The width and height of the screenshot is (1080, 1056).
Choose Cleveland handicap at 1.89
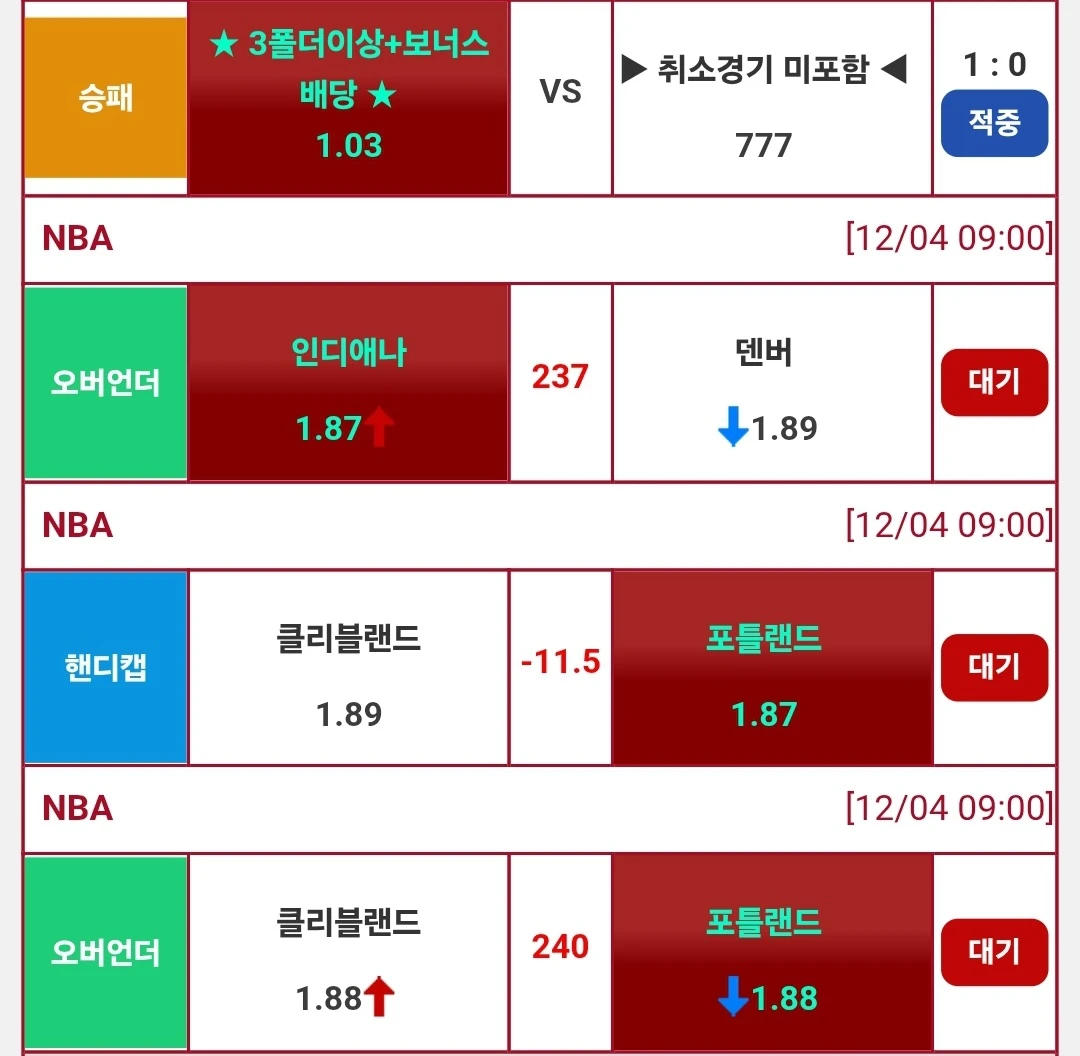[x=348, y=668]
